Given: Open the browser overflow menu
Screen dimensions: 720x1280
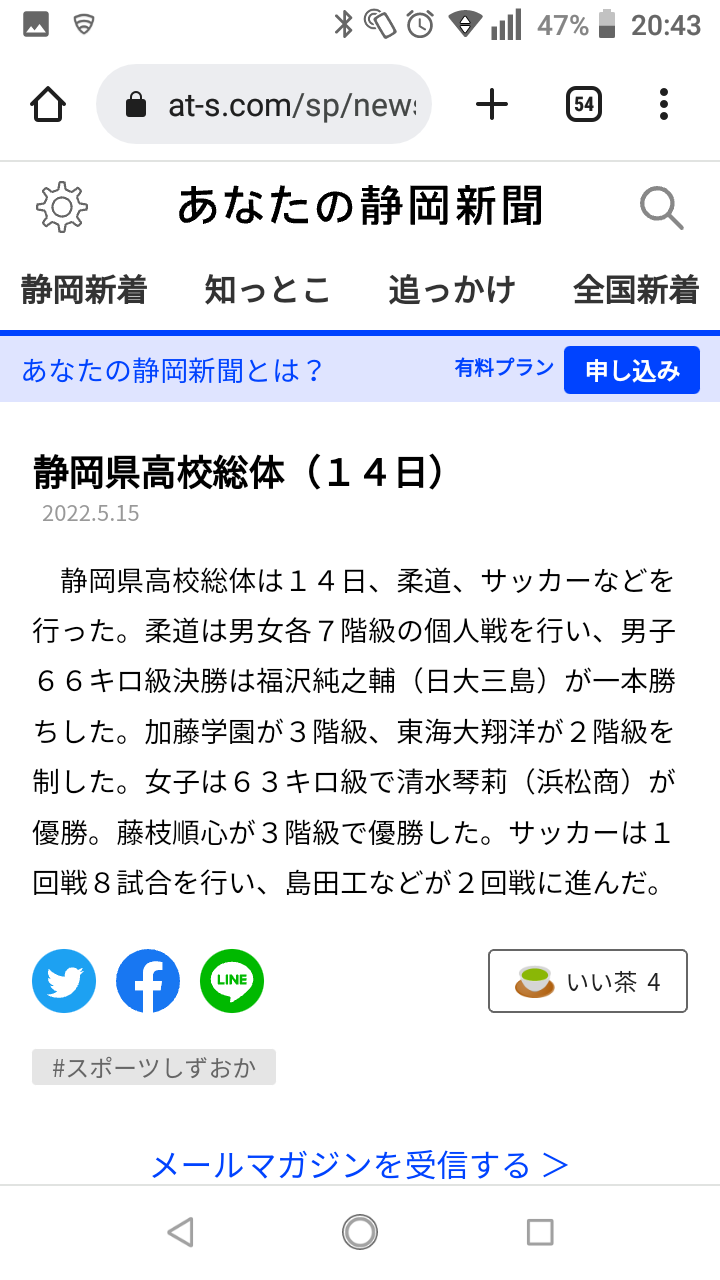Looking at the screenshot, I should (664, 104).
